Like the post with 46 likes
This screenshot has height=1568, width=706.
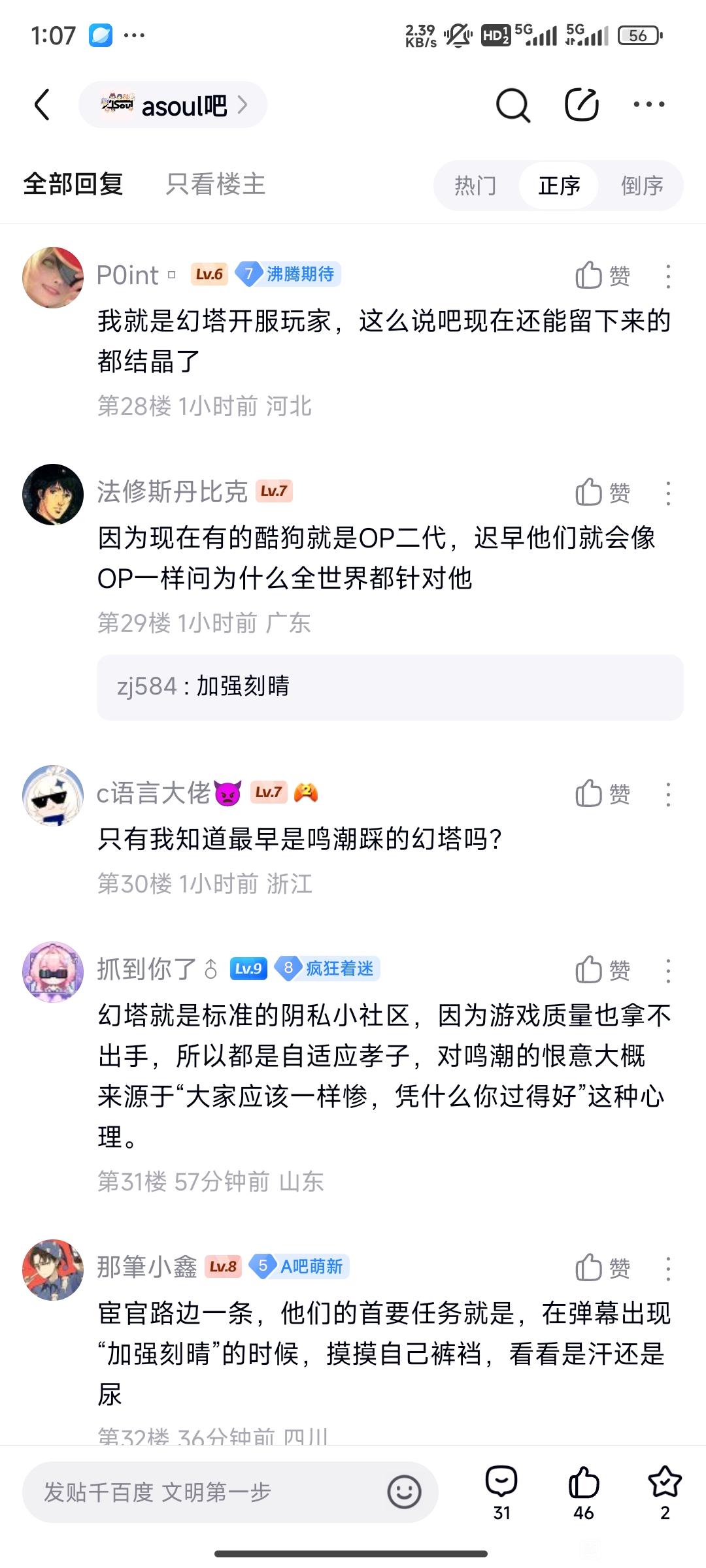tap(583, 1492)
